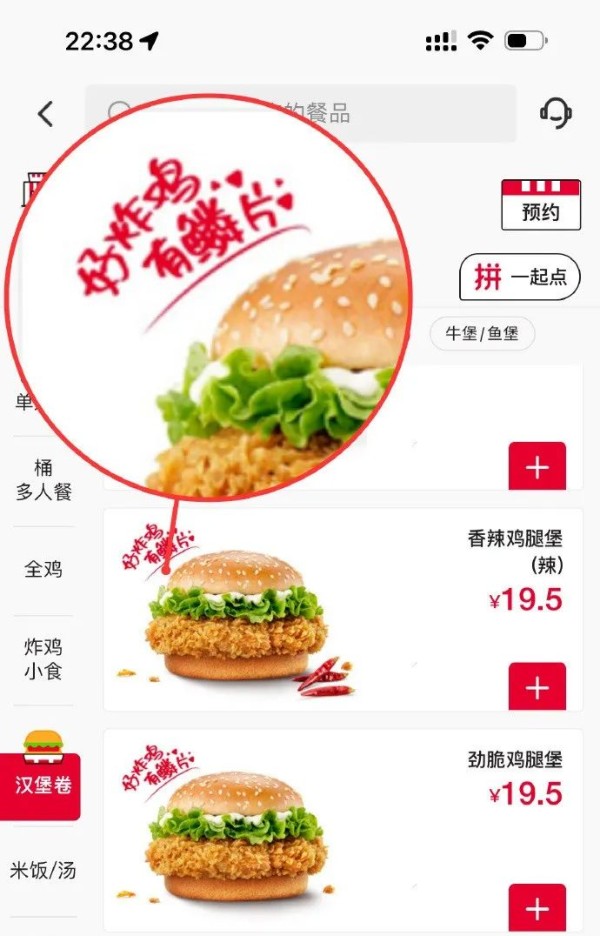
Task: Select the 牛堡/鱼堡 filter chip
Action: [483, 334]
